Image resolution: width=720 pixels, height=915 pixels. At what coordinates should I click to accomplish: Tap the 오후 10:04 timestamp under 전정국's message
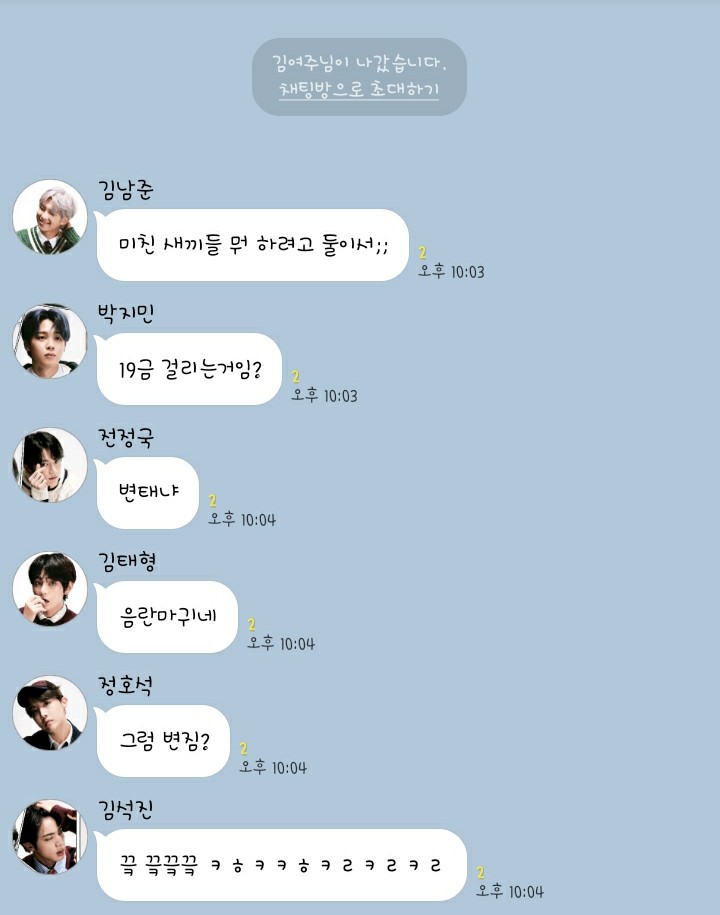pos(244,517)
